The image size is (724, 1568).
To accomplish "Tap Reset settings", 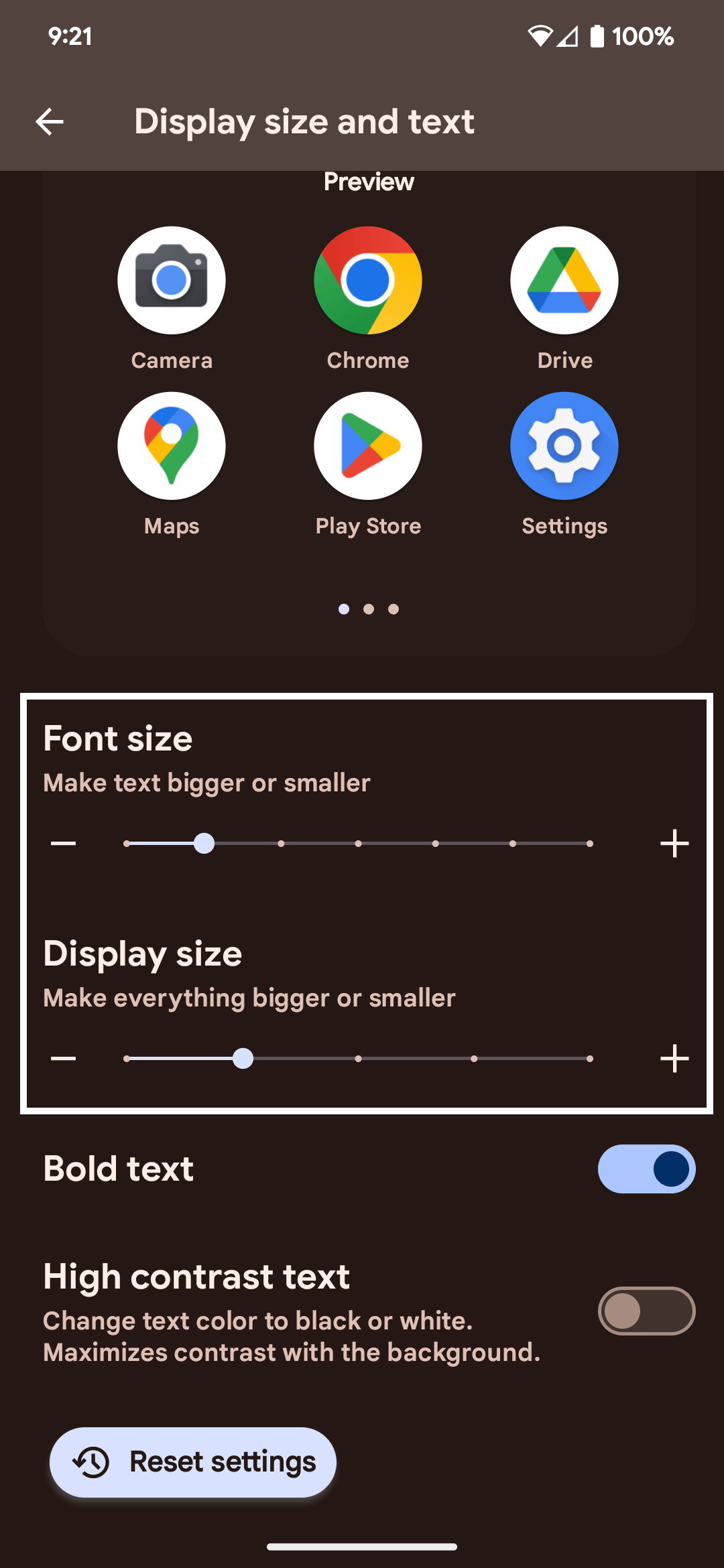I will (193, 1462).
